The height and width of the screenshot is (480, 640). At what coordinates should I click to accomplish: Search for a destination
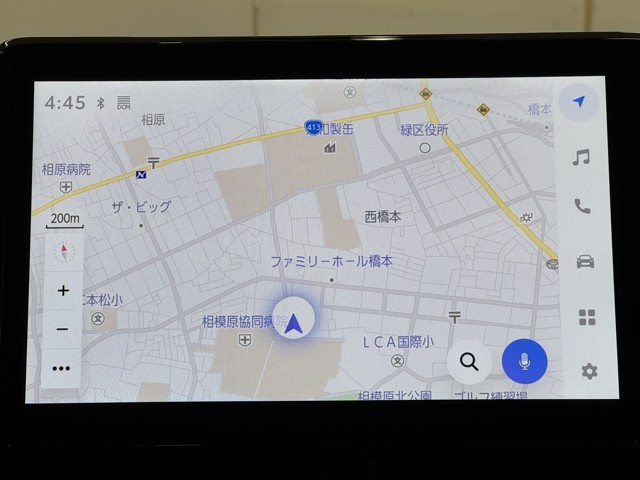point(469,362)
